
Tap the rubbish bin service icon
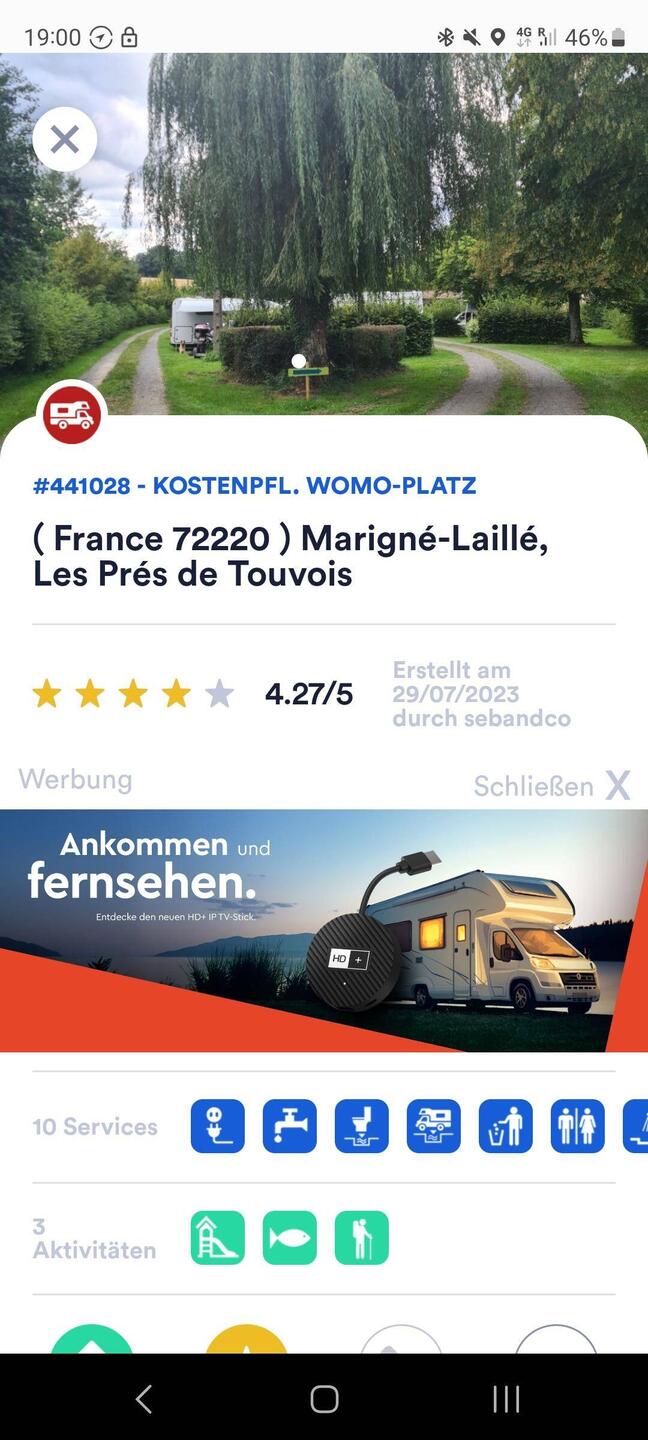coord(506,1126)
